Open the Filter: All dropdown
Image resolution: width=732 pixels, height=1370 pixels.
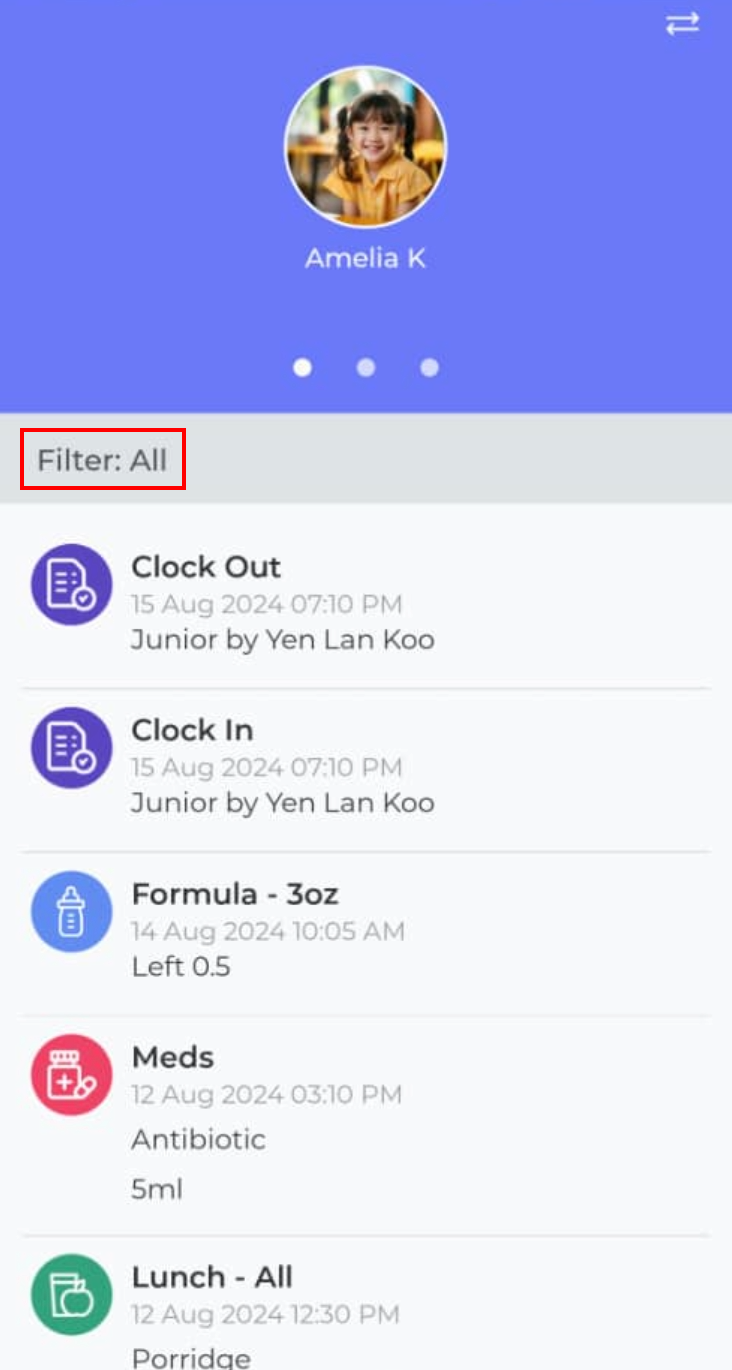click(x=103, y=461)
